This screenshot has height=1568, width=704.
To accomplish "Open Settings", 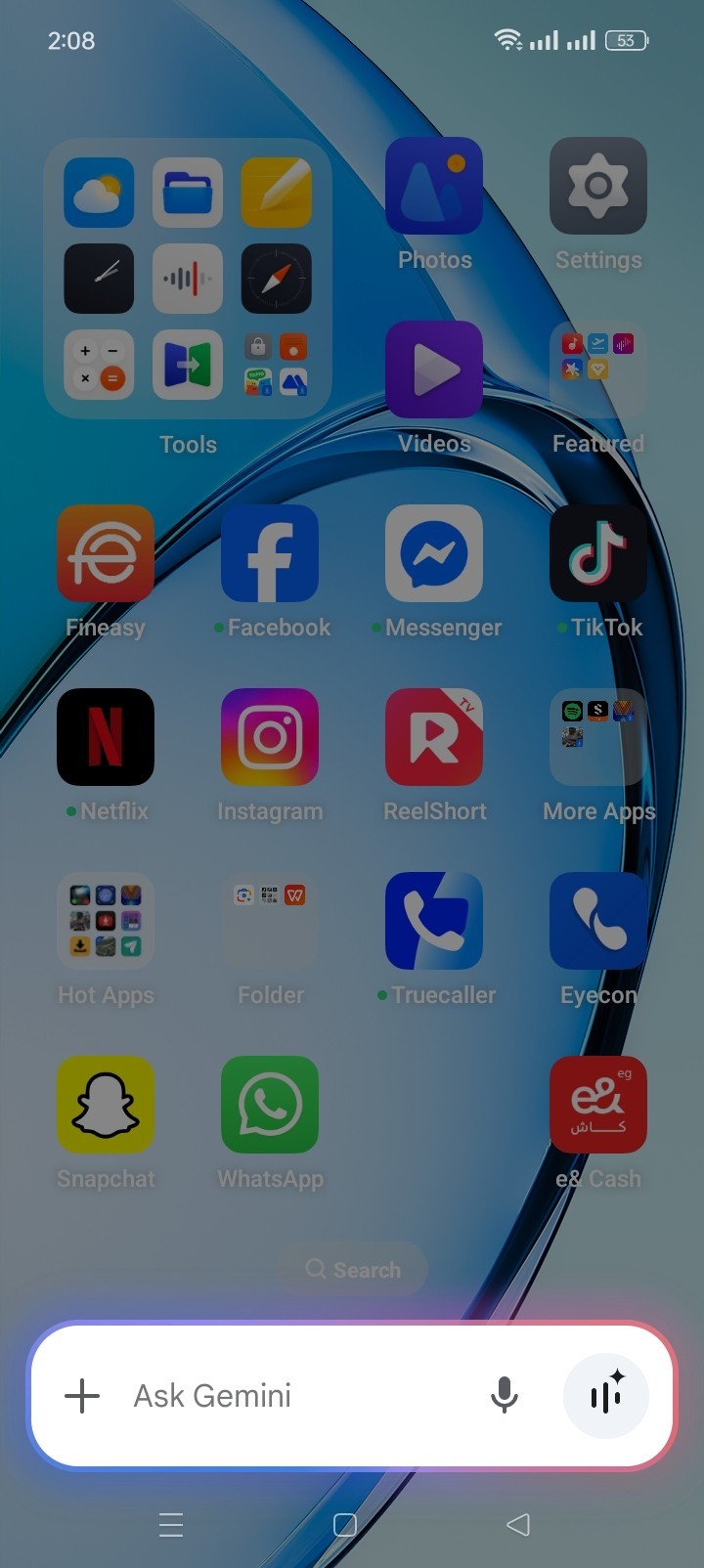I will (597, 186).
